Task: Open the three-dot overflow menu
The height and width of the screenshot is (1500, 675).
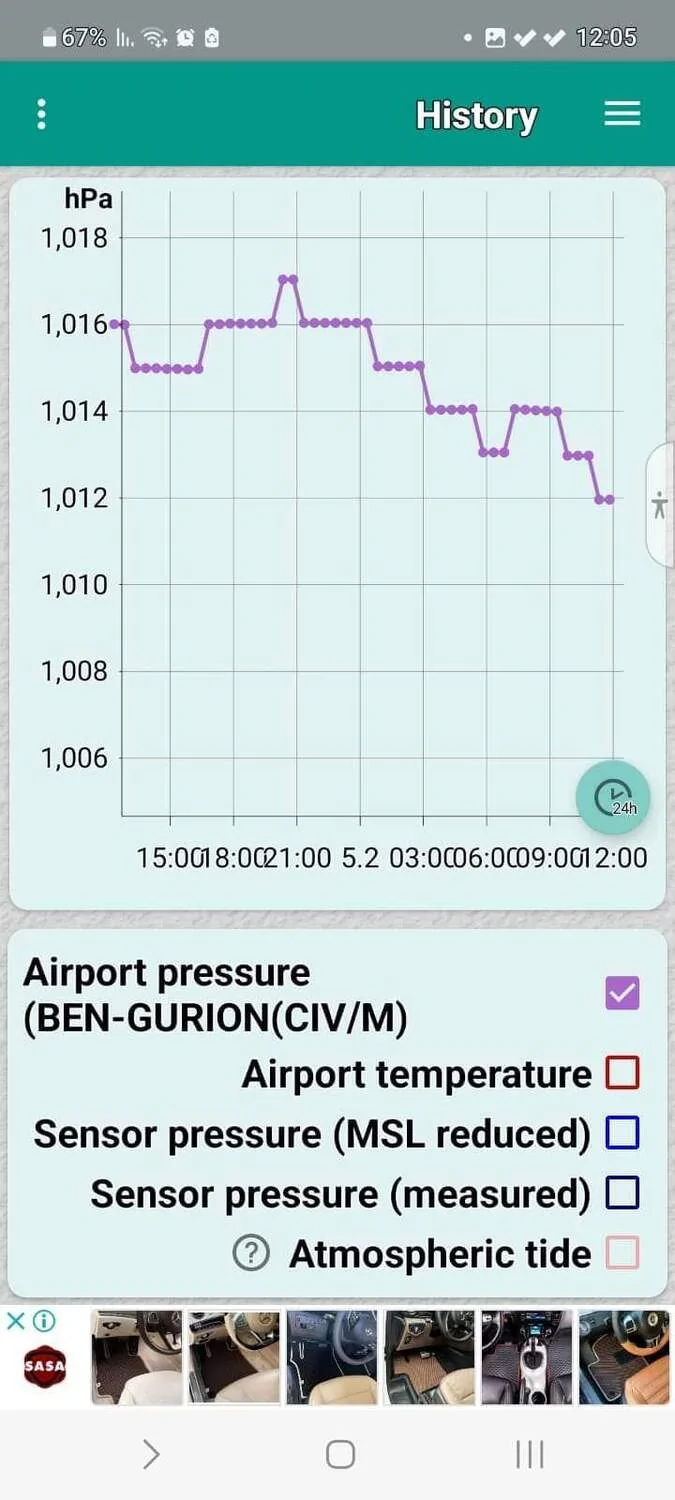Action: pos(41,114)
